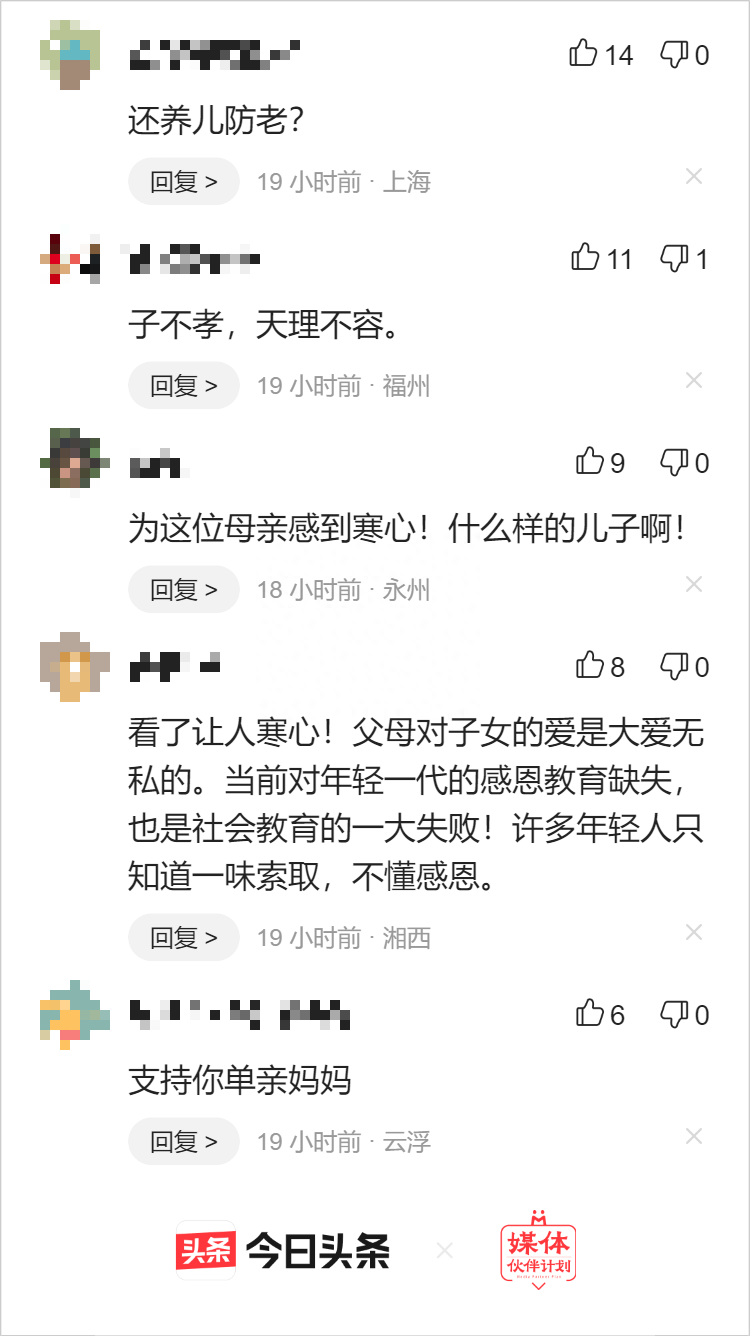Reply to the comment from 永州
Screen dimensions: 750x1336
(184, 590)
